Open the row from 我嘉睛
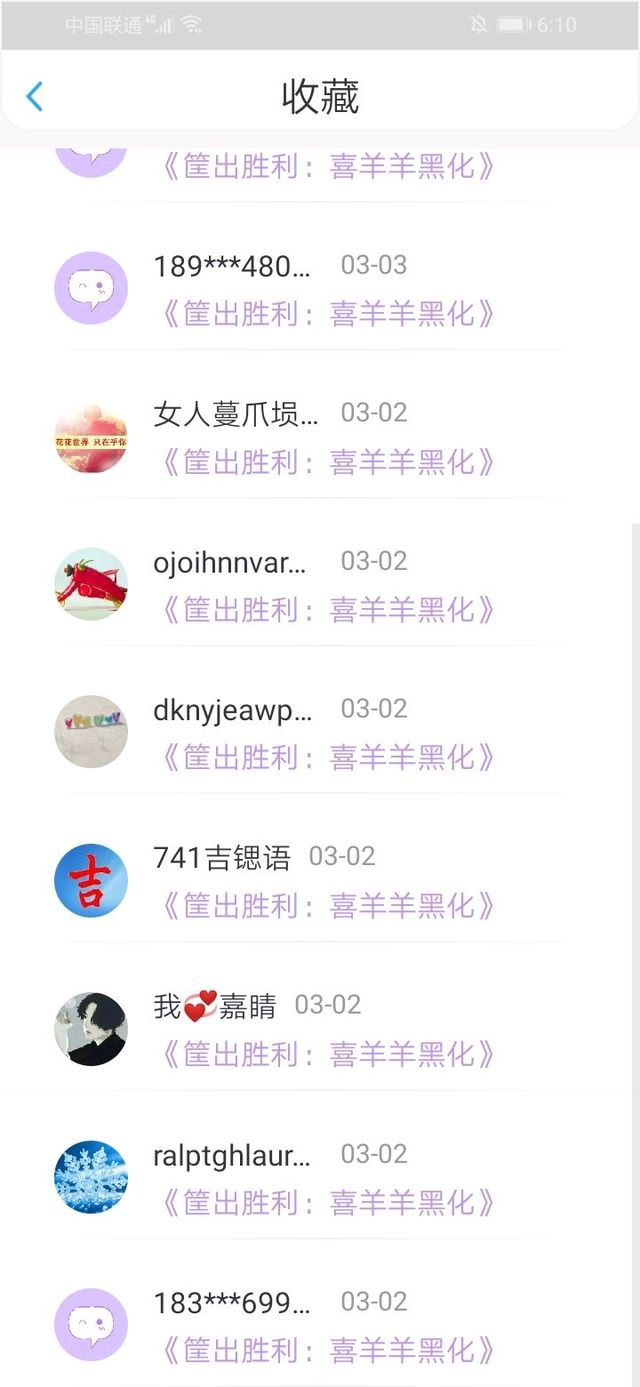 click(320, 1030)
